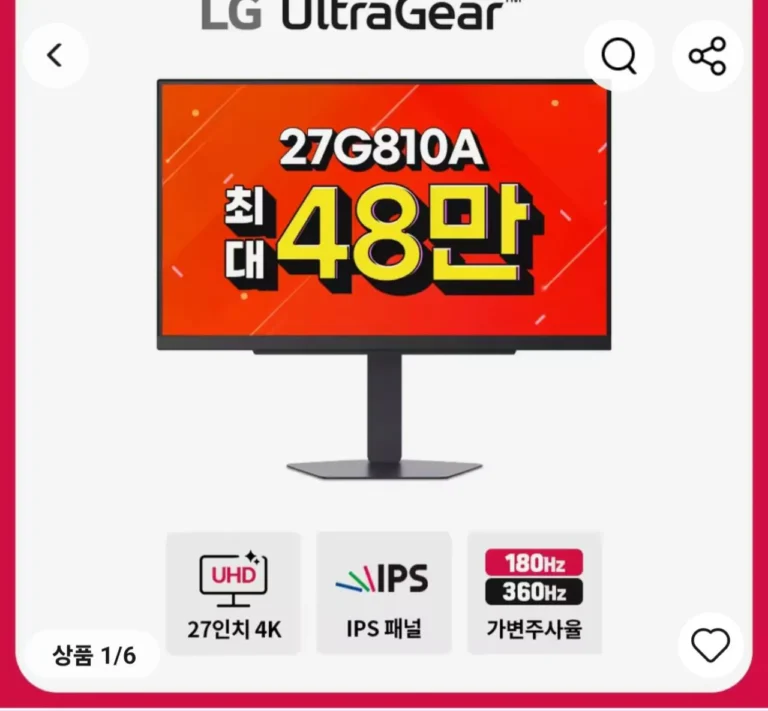
Task: Go back using the back arrow
Action: tap(55, 56)
